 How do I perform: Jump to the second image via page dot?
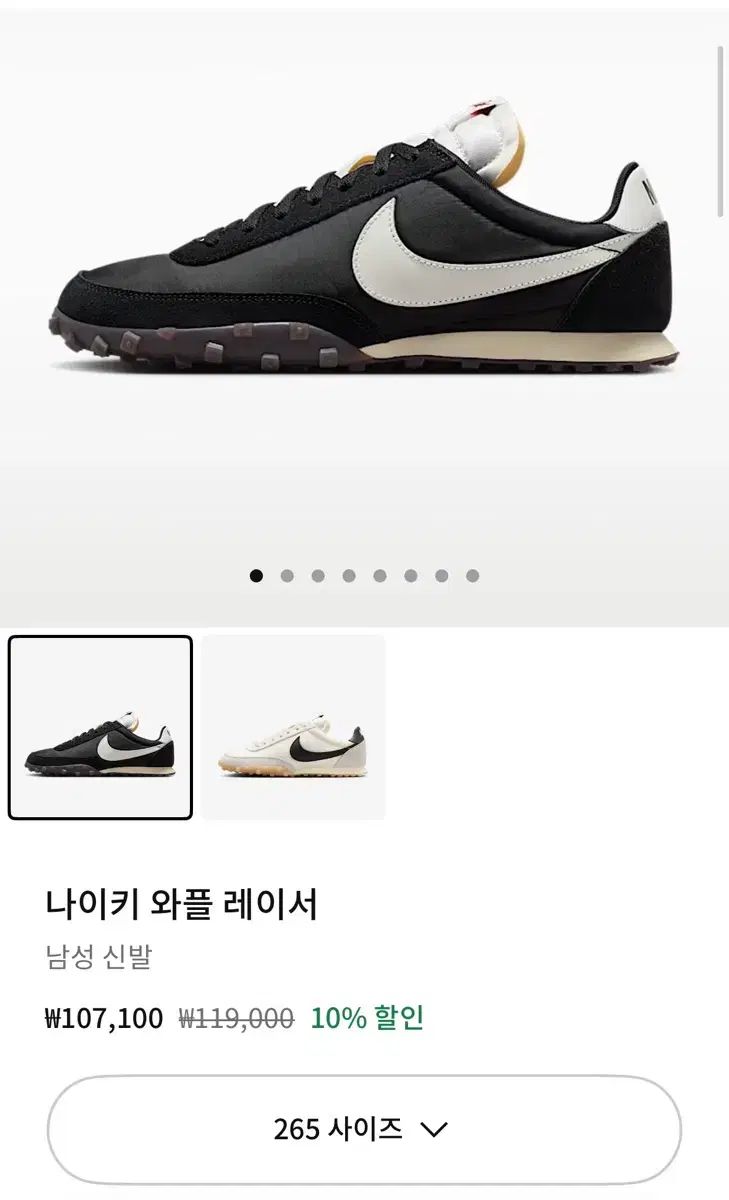click(287, 575)
